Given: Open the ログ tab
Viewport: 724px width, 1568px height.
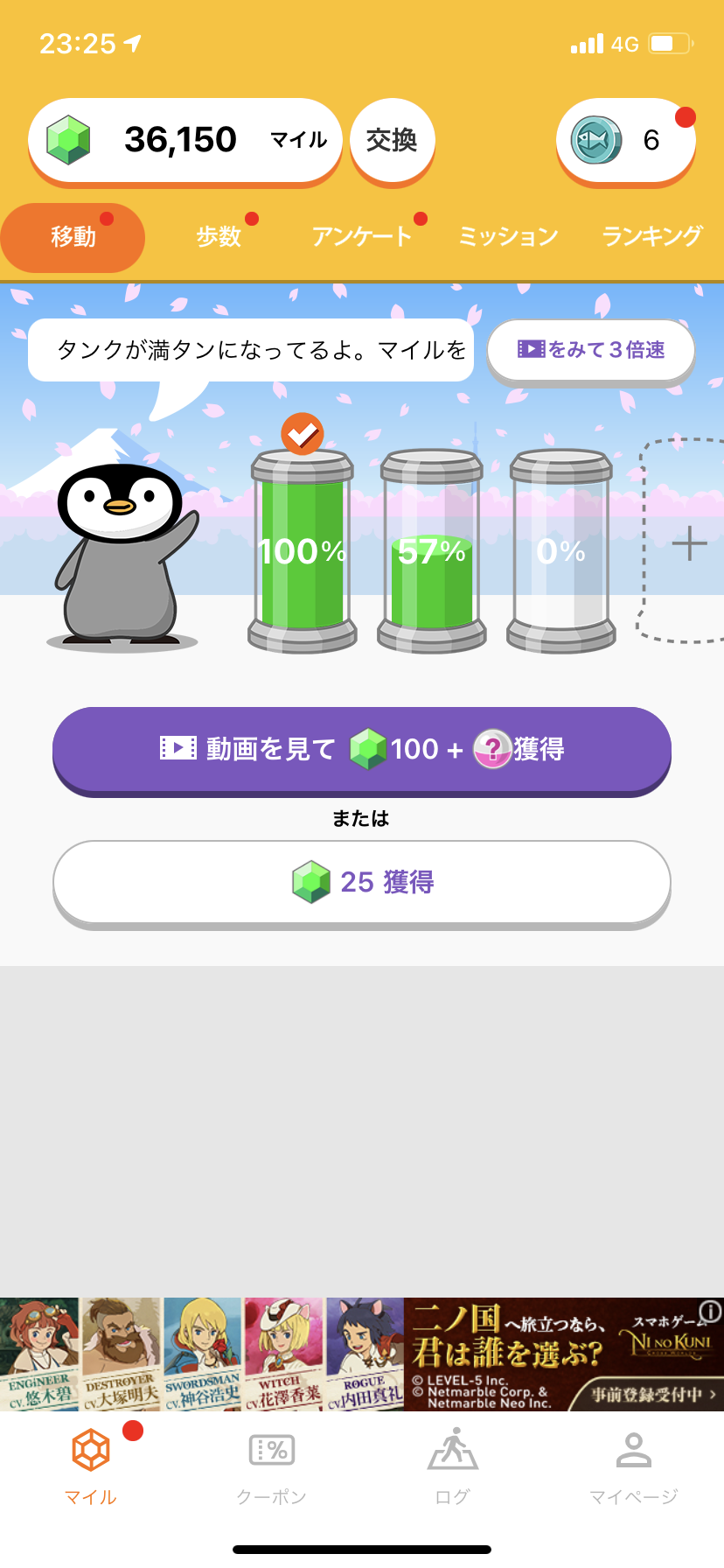Looking at the screenshot, I should [x=452, y=1464].
